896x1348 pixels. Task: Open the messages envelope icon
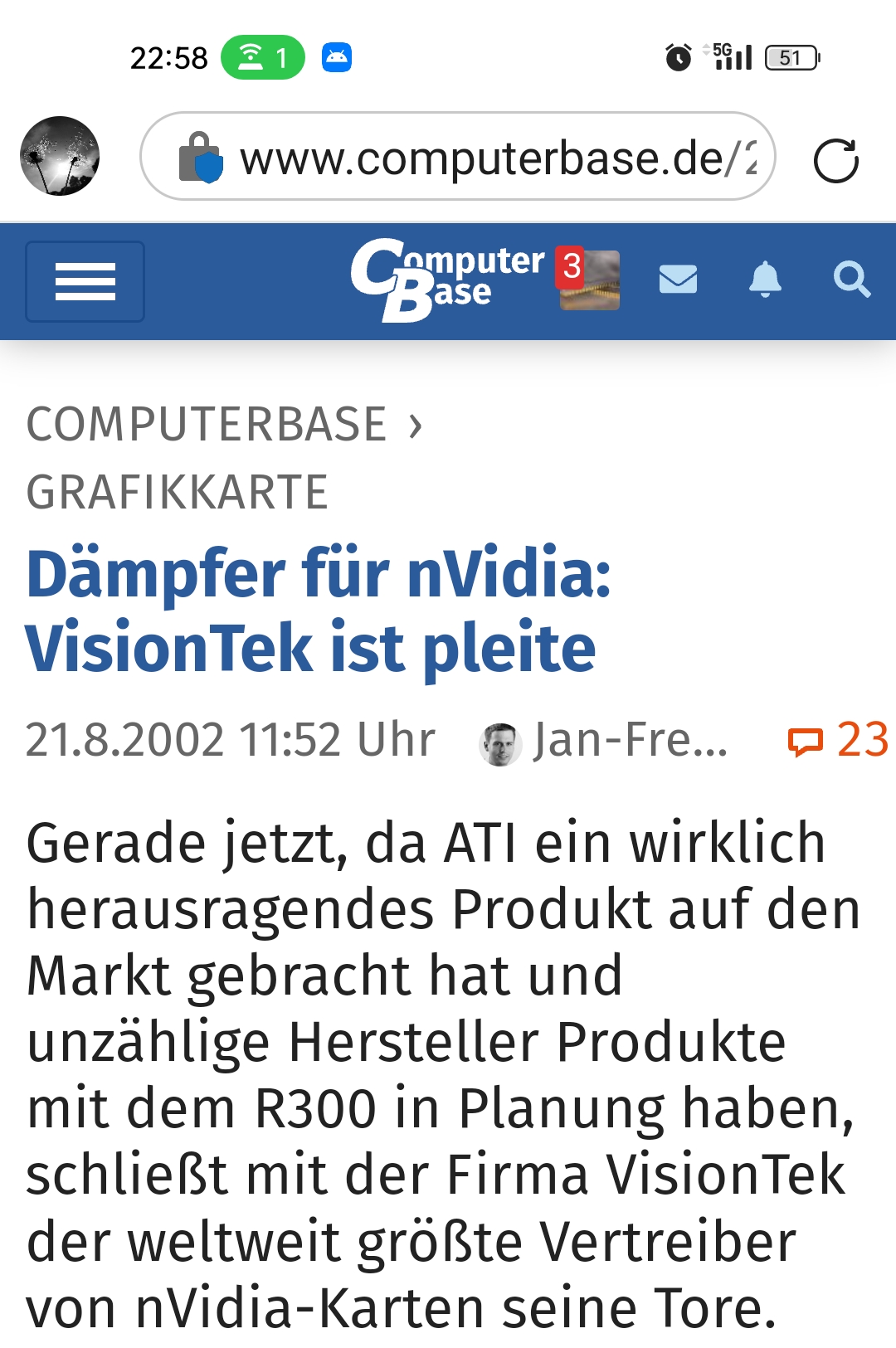point(677,280)
